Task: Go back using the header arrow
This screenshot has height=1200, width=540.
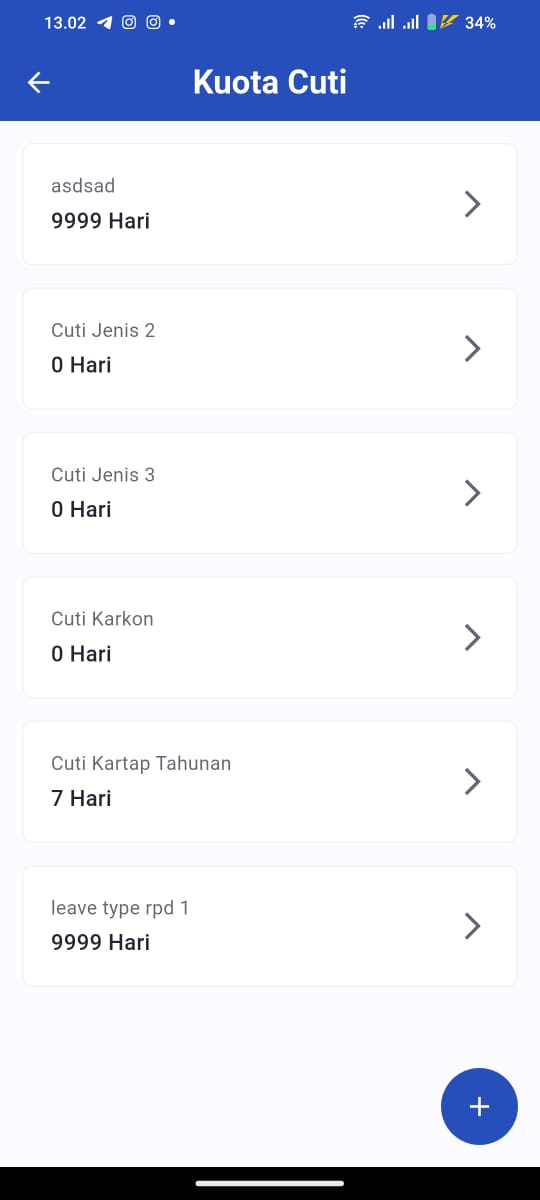Action: point(39,83)
